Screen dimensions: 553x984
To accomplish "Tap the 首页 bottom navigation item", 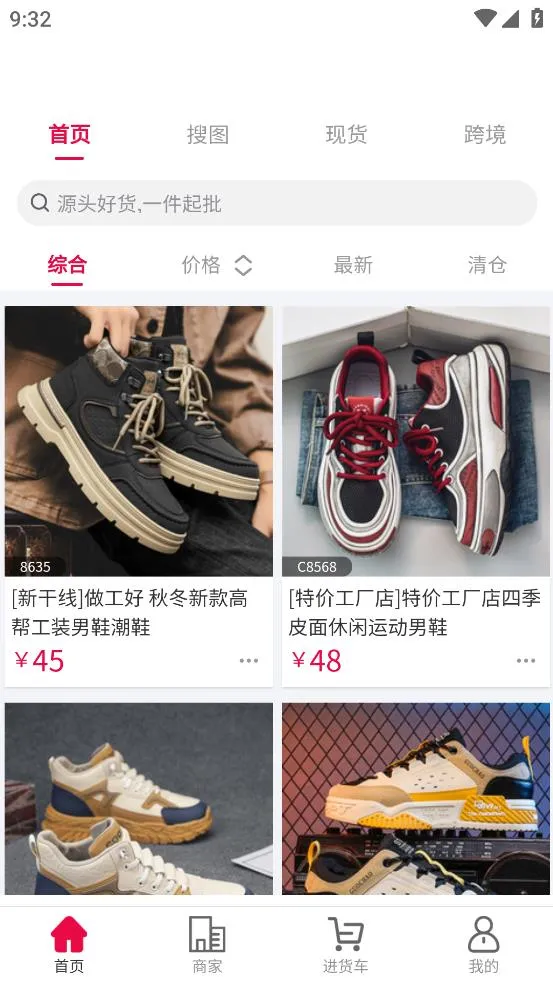I will [69, 944].
